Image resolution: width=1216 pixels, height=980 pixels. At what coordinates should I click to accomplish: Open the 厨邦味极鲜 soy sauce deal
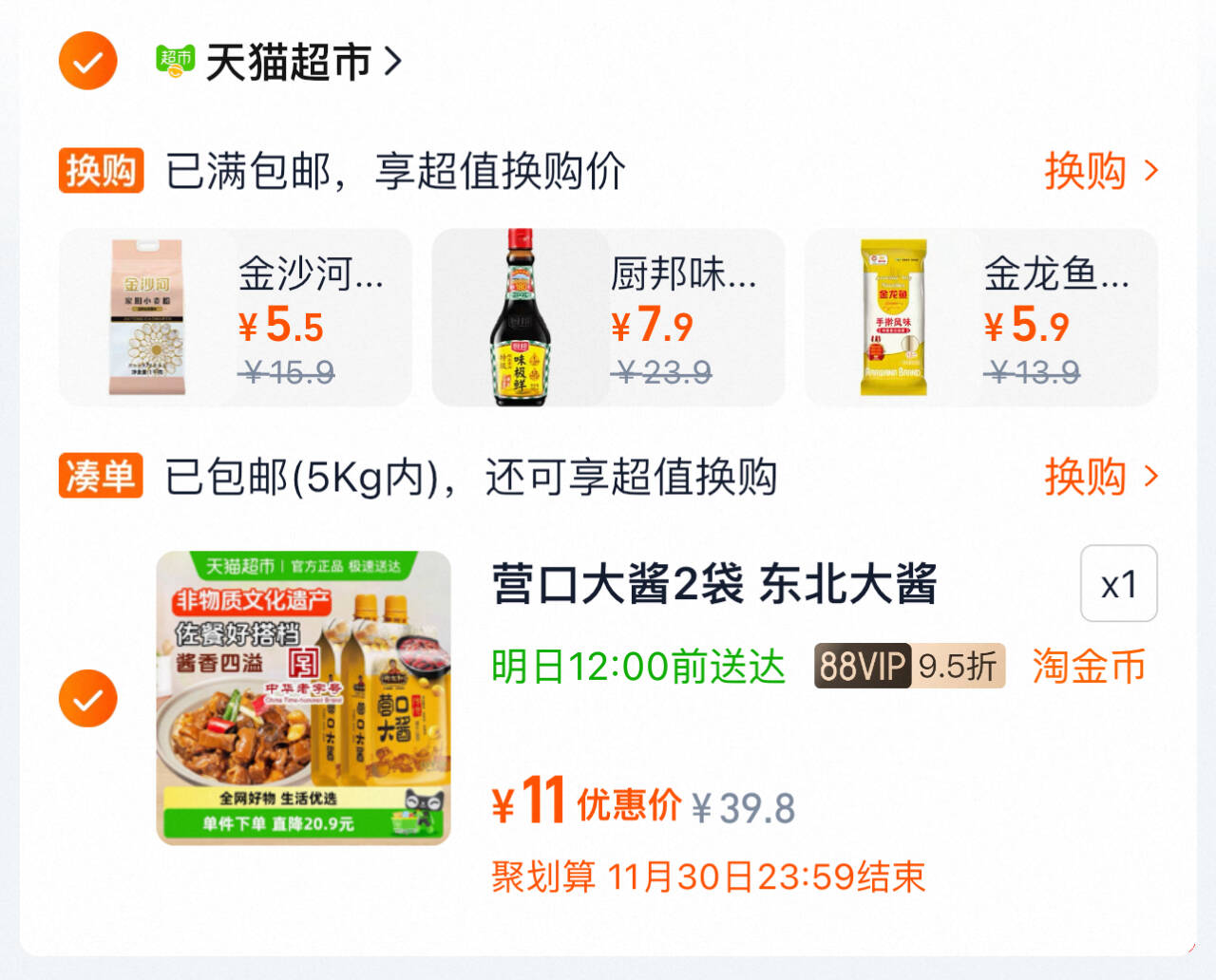pos(608,317)
